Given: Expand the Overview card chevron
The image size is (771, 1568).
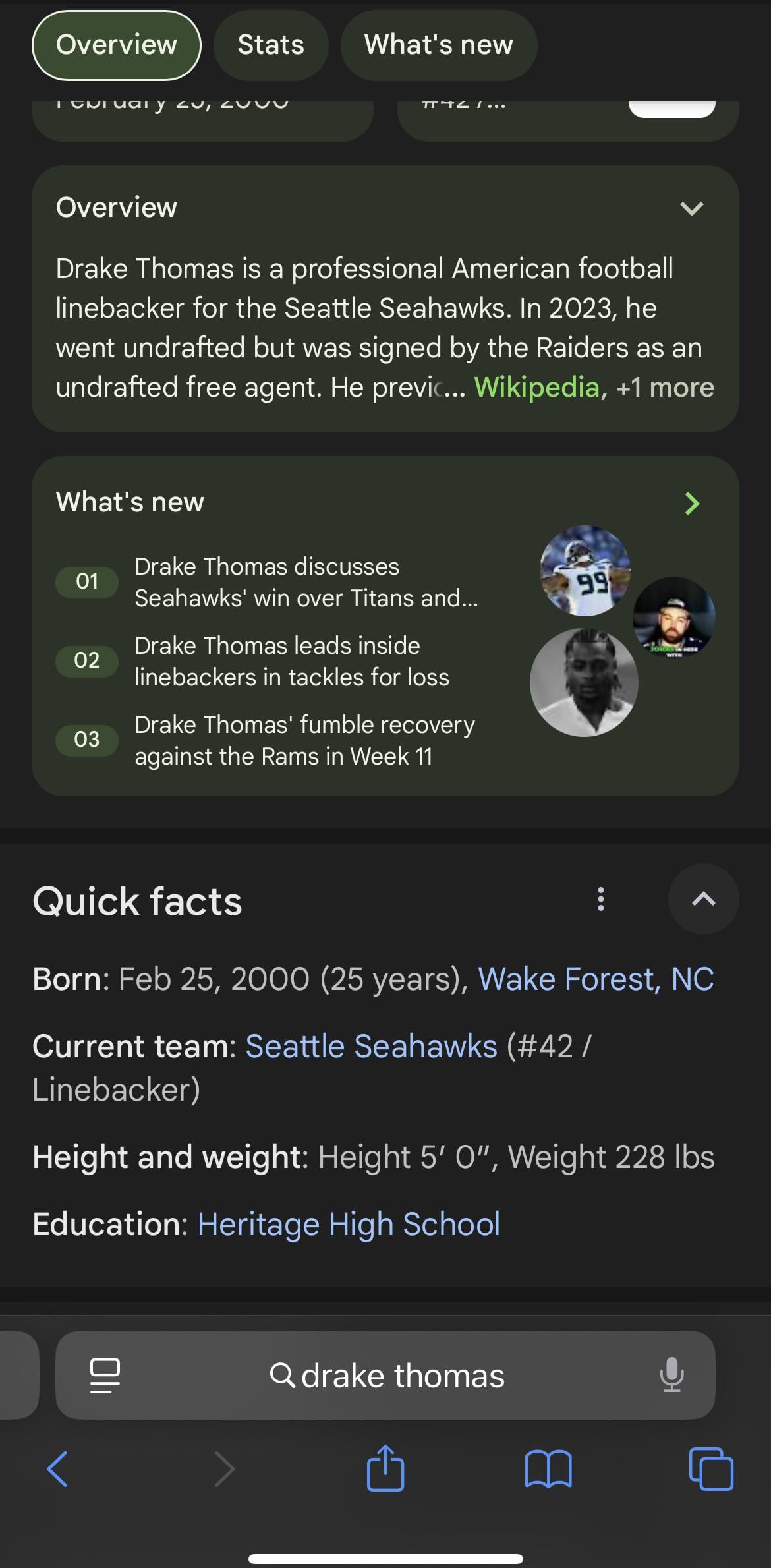Looking at the screenshot, I should coord(691,208).
